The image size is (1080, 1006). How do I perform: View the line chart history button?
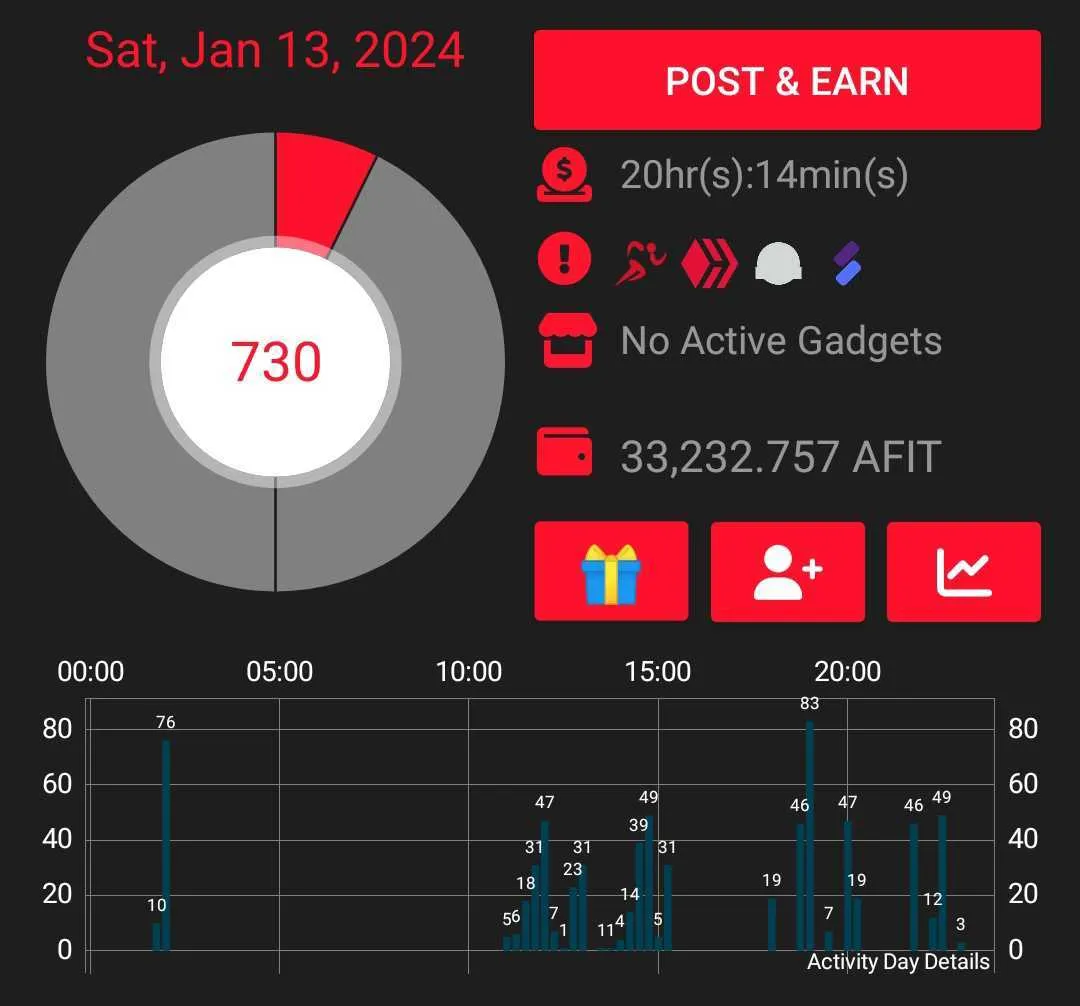[963, 572]
